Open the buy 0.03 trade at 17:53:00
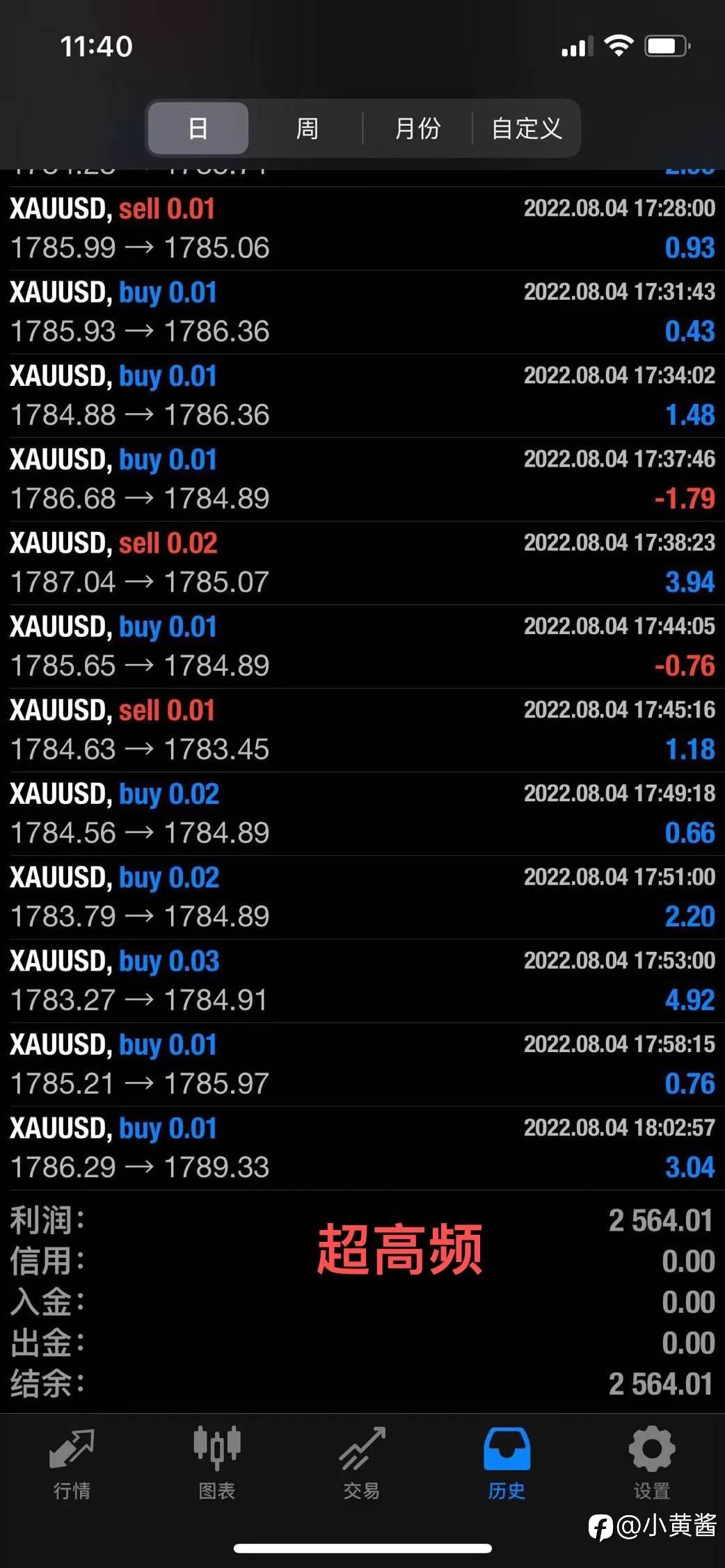Image resolution: width=725 pixels, height=1568 pixels. click(x=362, y=981)
